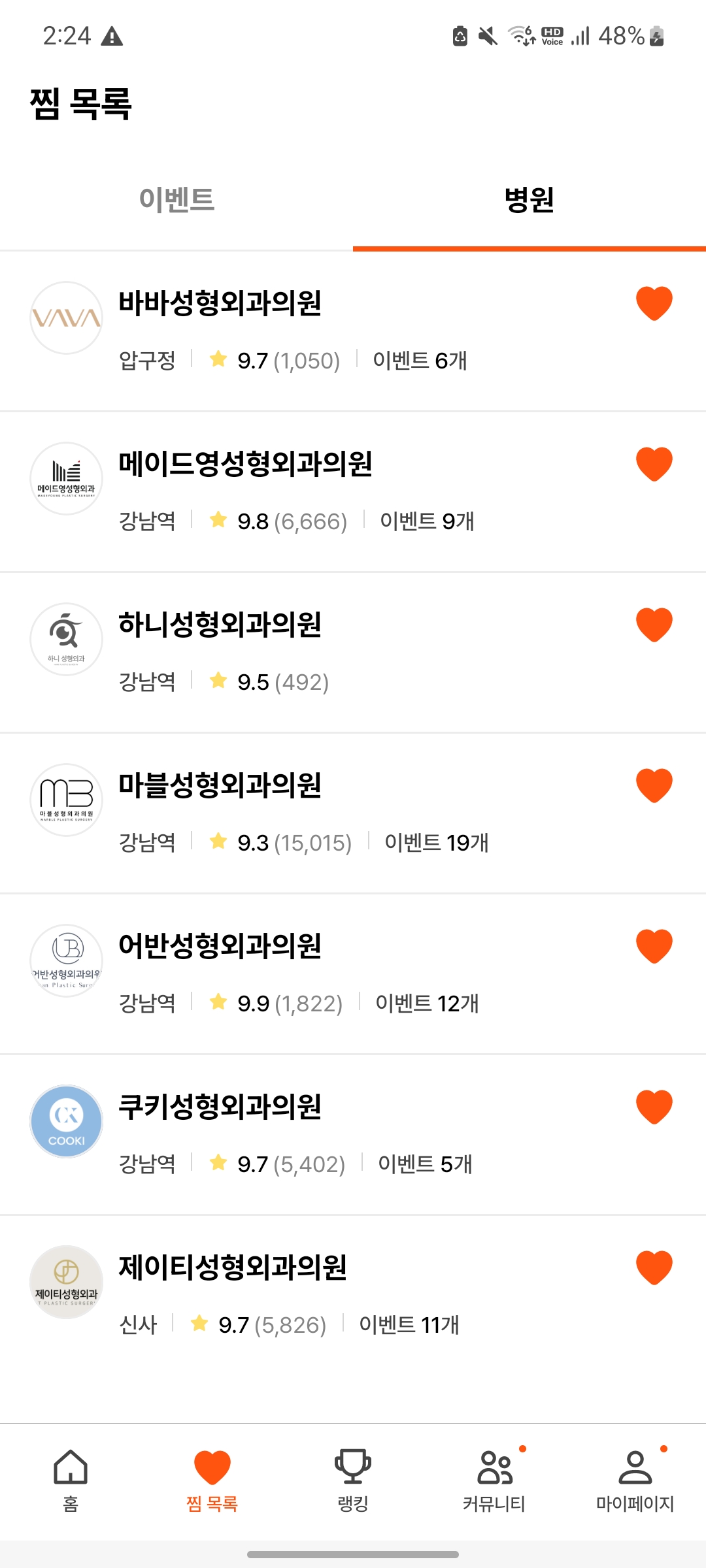Select the 병원 tab
The image size is (706, 1568).
(529, 200)
